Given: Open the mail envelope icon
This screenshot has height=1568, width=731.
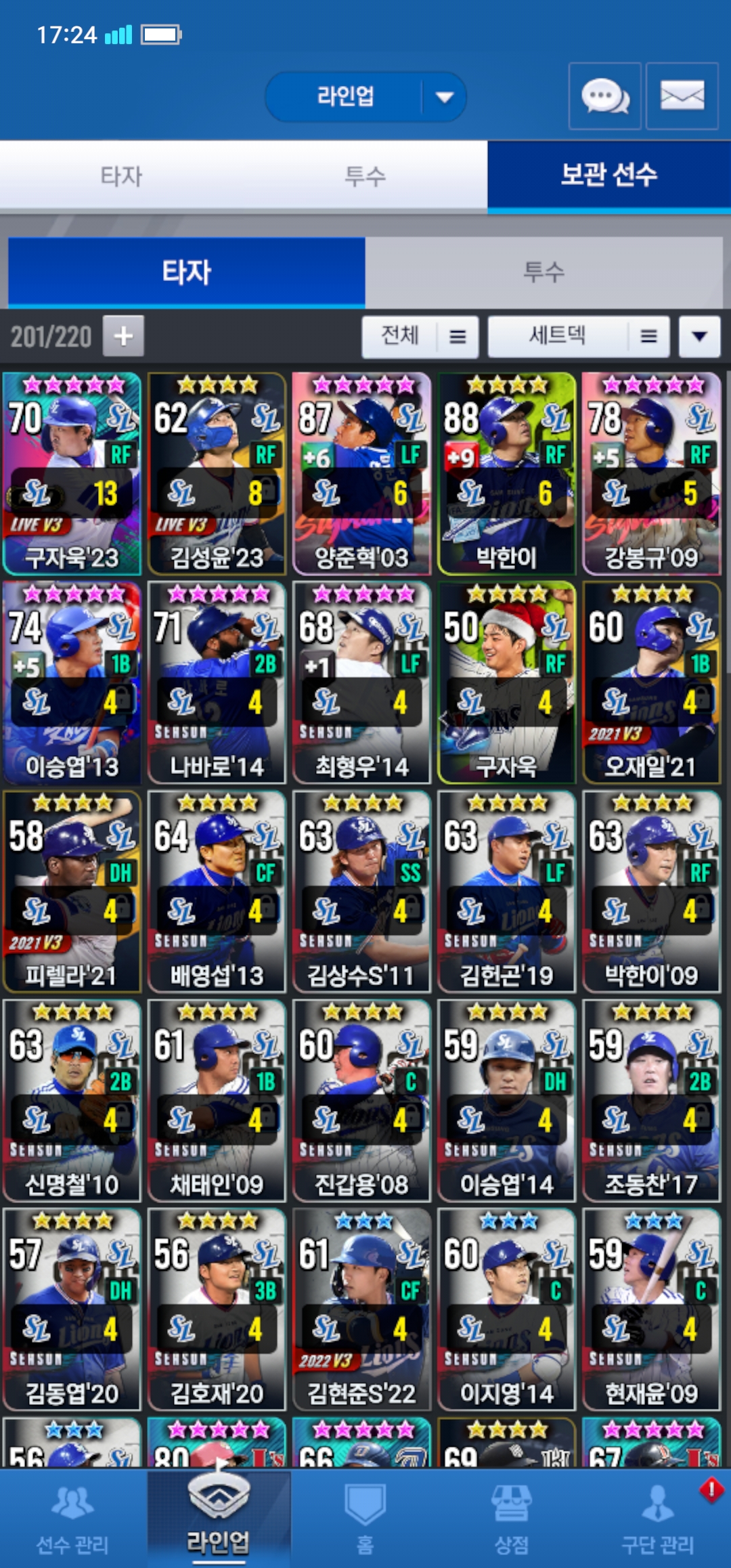Looking at the screenshot, I should [682, 96].
